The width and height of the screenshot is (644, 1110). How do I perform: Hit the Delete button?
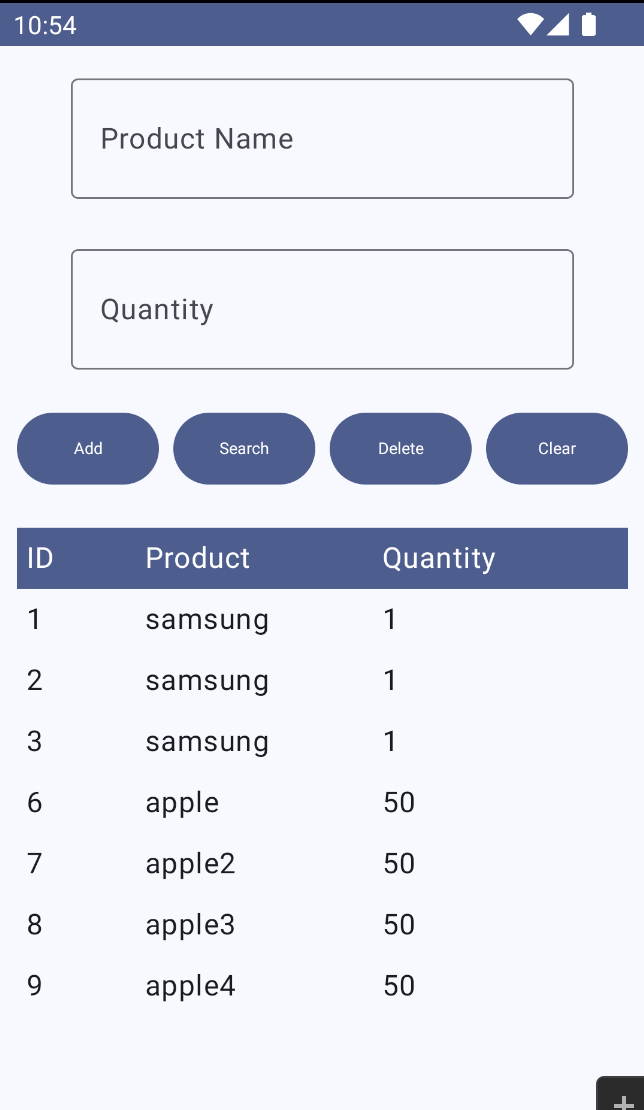coord(400,449)
